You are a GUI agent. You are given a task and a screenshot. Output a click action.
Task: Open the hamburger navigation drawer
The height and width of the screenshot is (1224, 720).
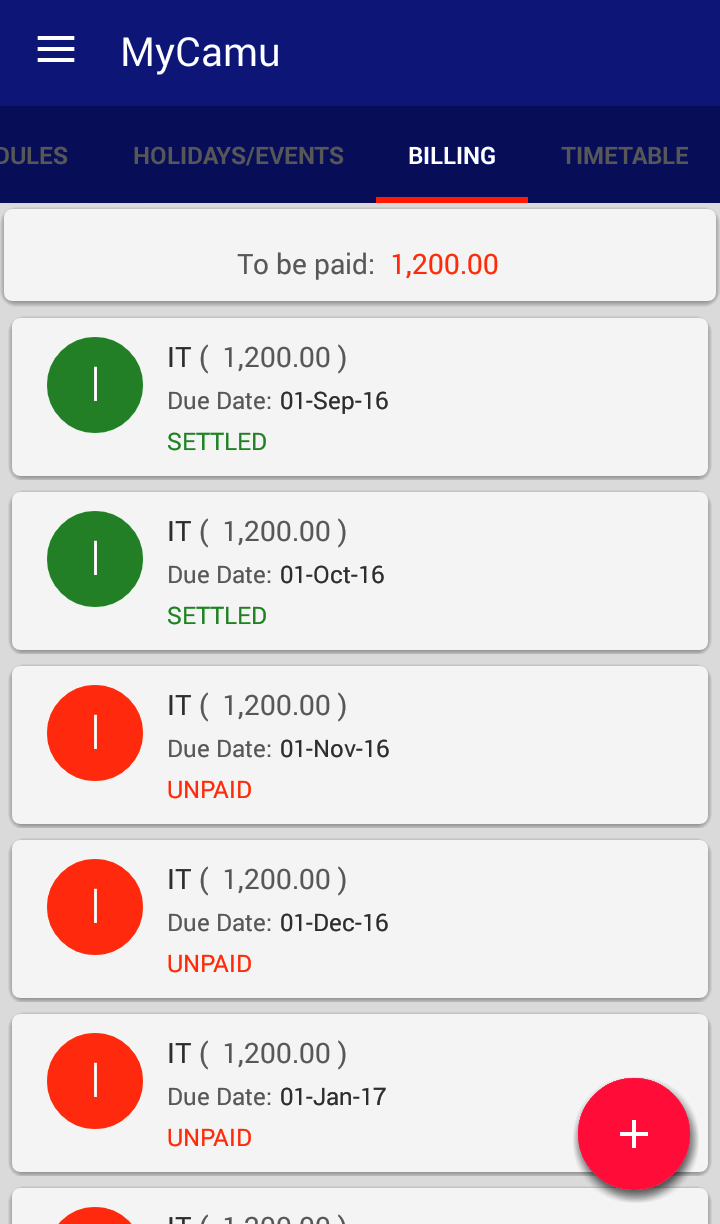[56, 51]
